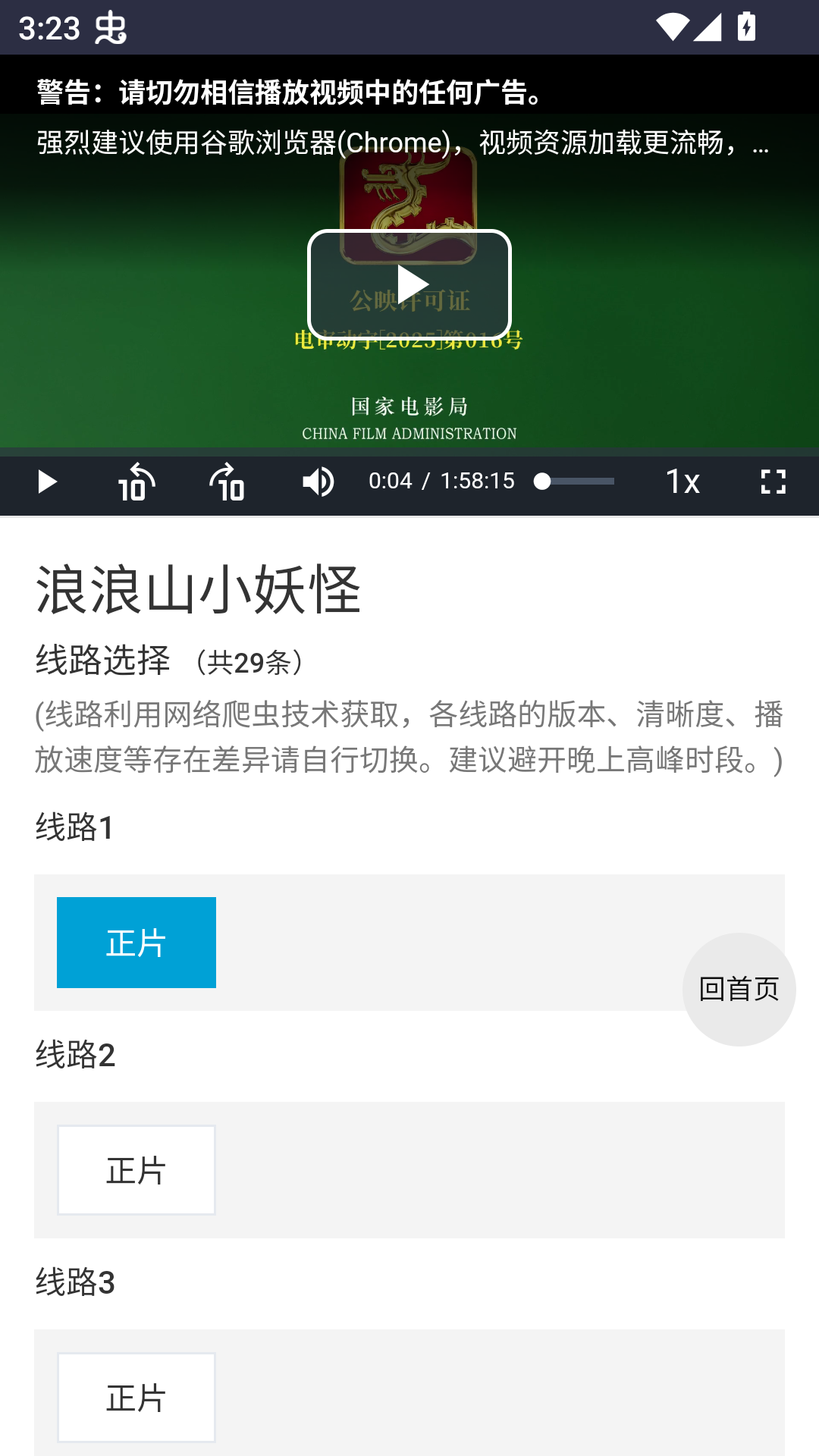Toggle sound on or off with speaker icon
The width and height of the screenshot is (819, 1456).
(318, 481)
